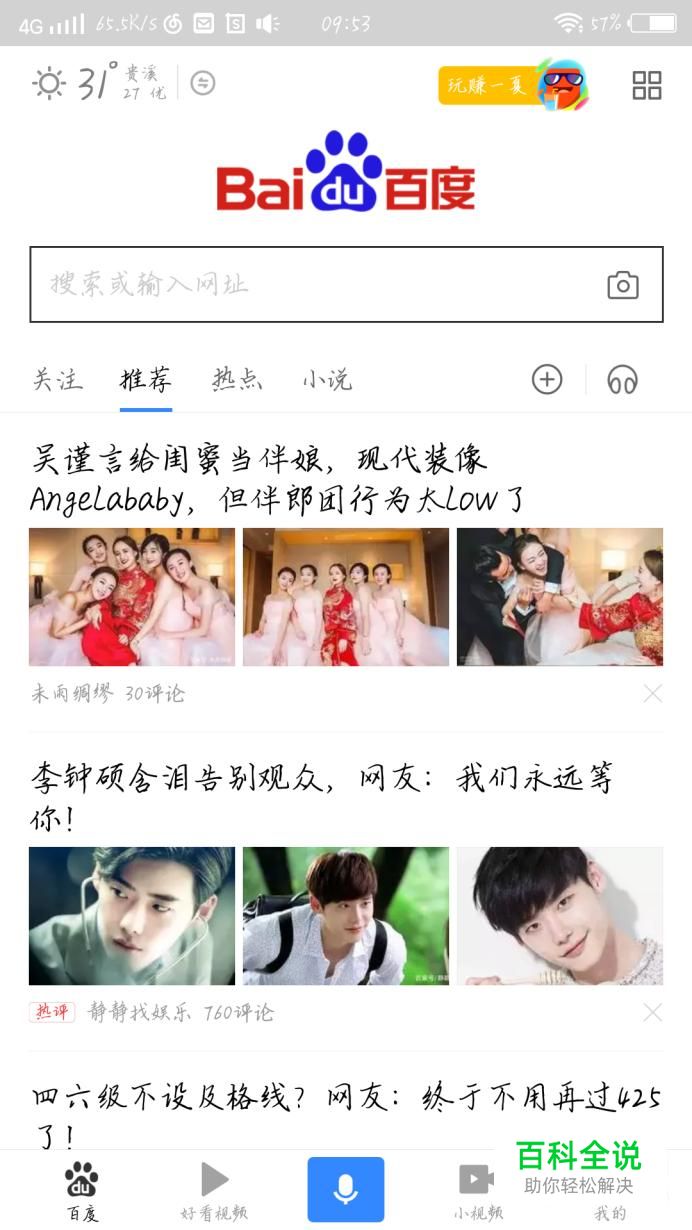
Task: Switch to the 推荐 tab
Action: coord(146,380)
